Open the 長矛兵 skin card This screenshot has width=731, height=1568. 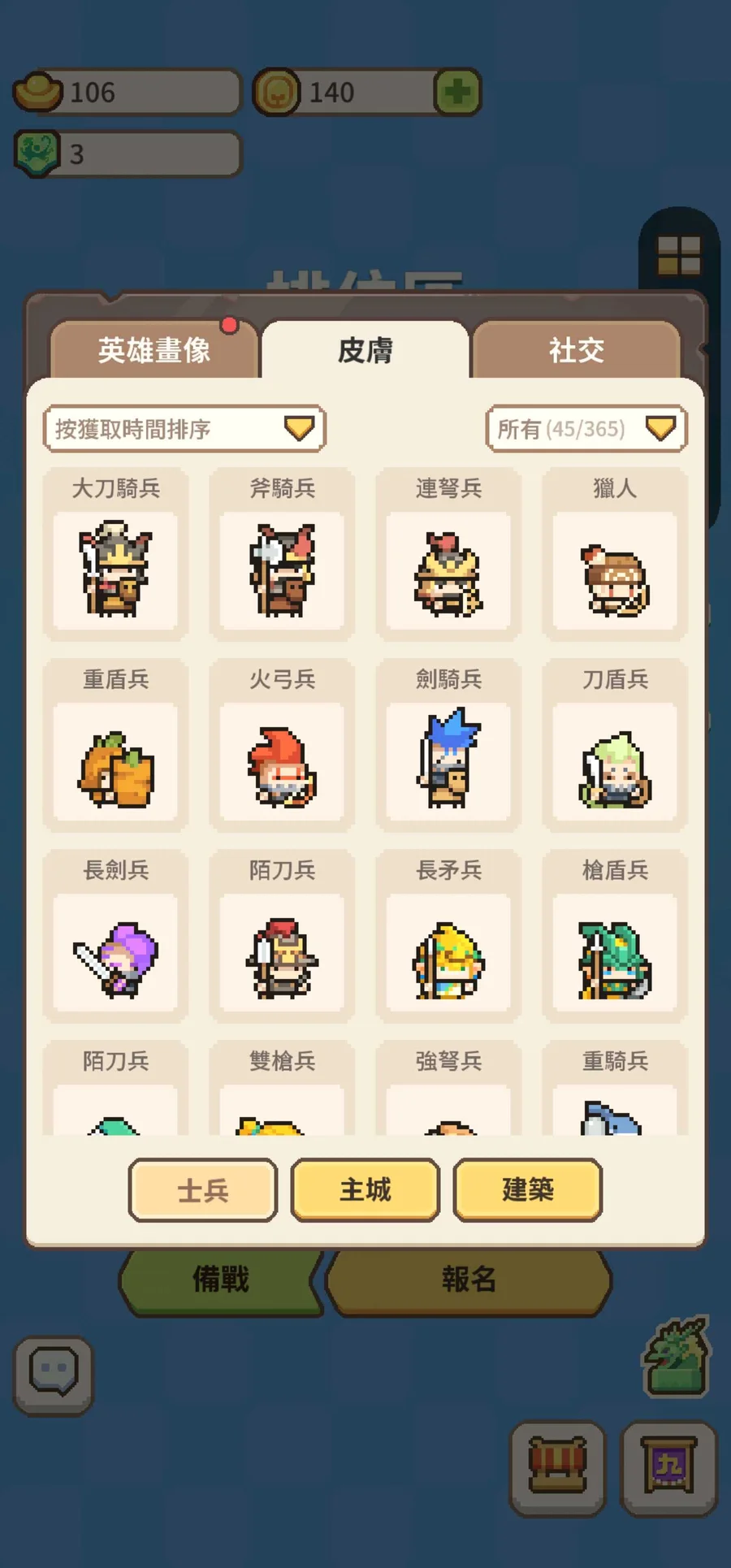(x=448, y=936)
